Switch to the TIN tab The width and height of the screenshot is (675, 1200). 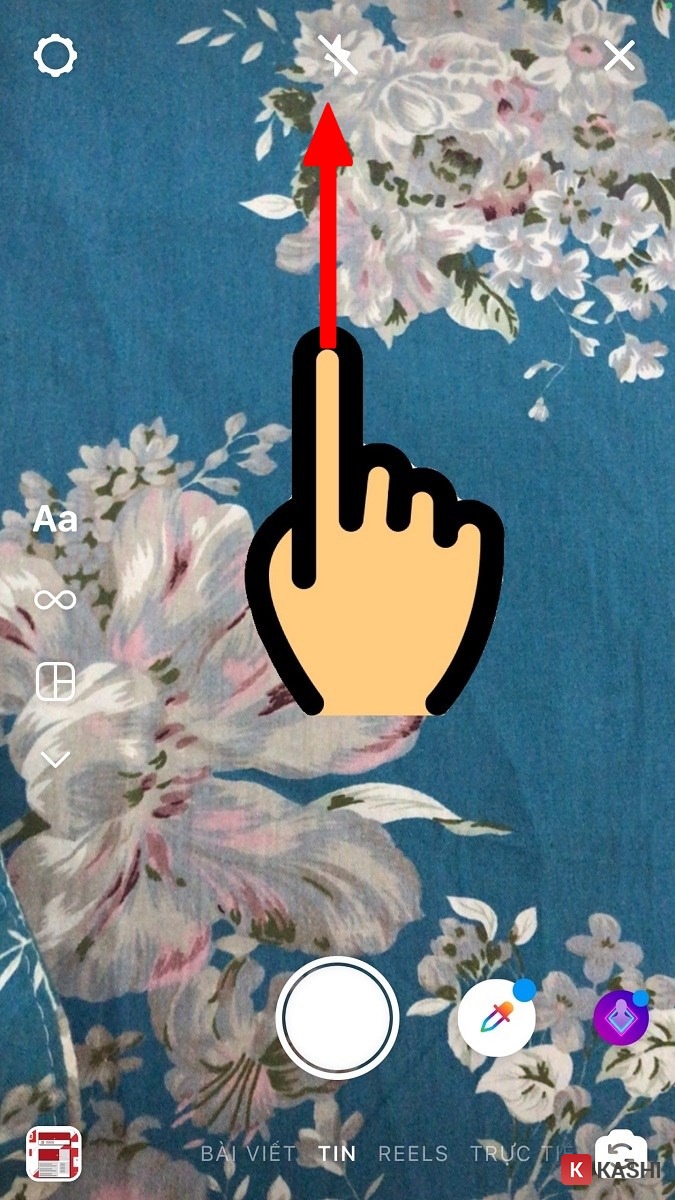click(x=337, y=1153)
